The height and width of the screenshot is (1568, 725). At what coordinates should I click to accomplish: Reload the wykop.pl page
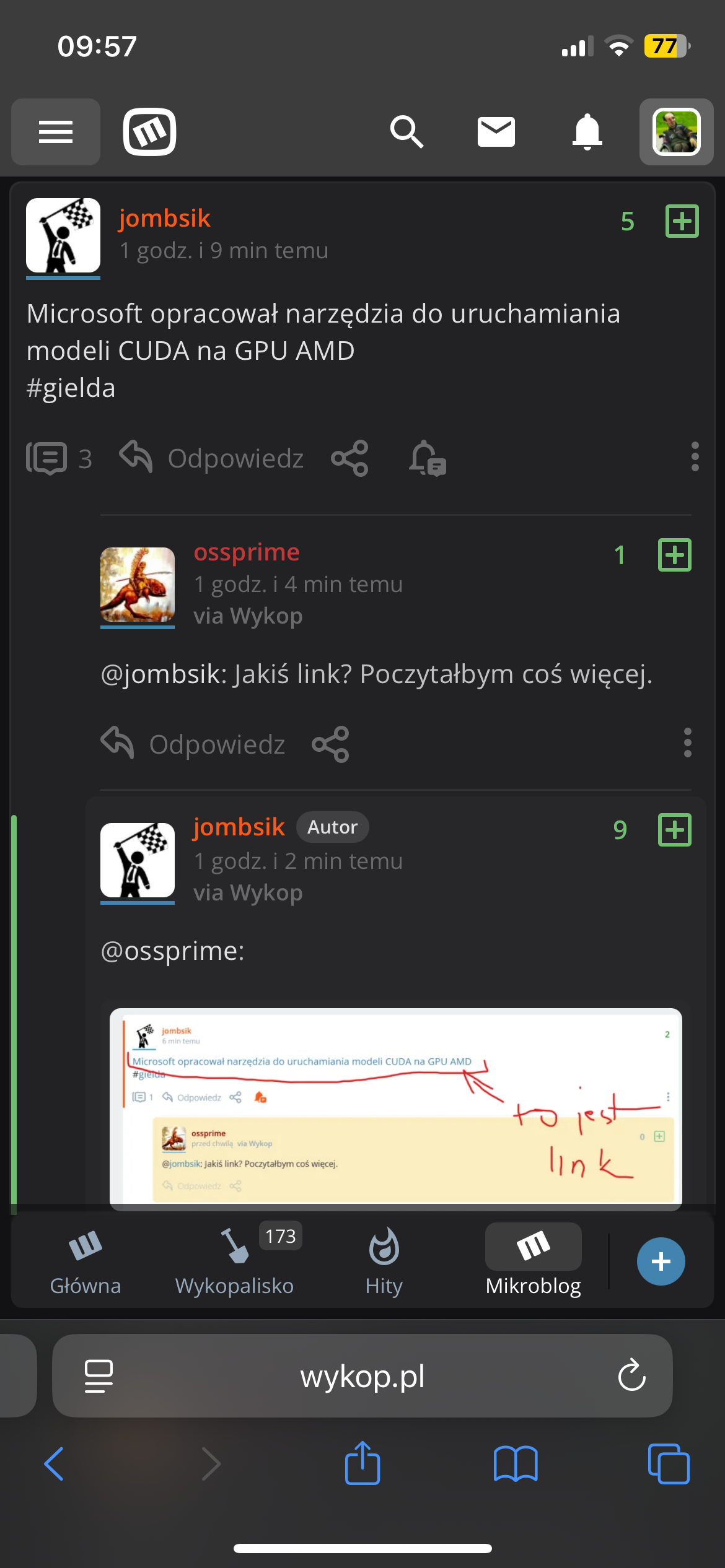point(631,1375)
